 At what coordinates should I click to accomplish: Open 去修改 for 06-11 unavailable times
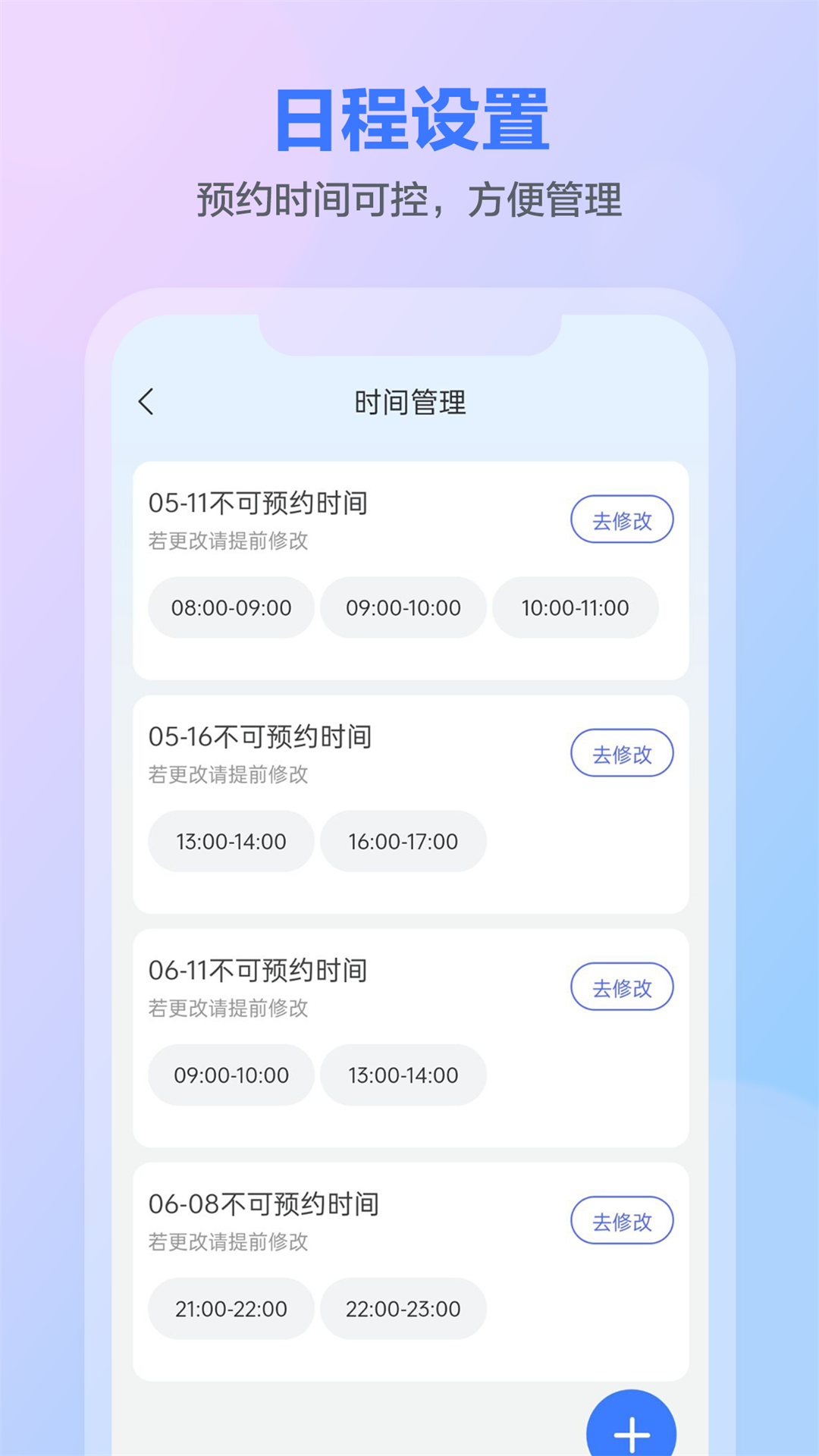click(621, 987)
